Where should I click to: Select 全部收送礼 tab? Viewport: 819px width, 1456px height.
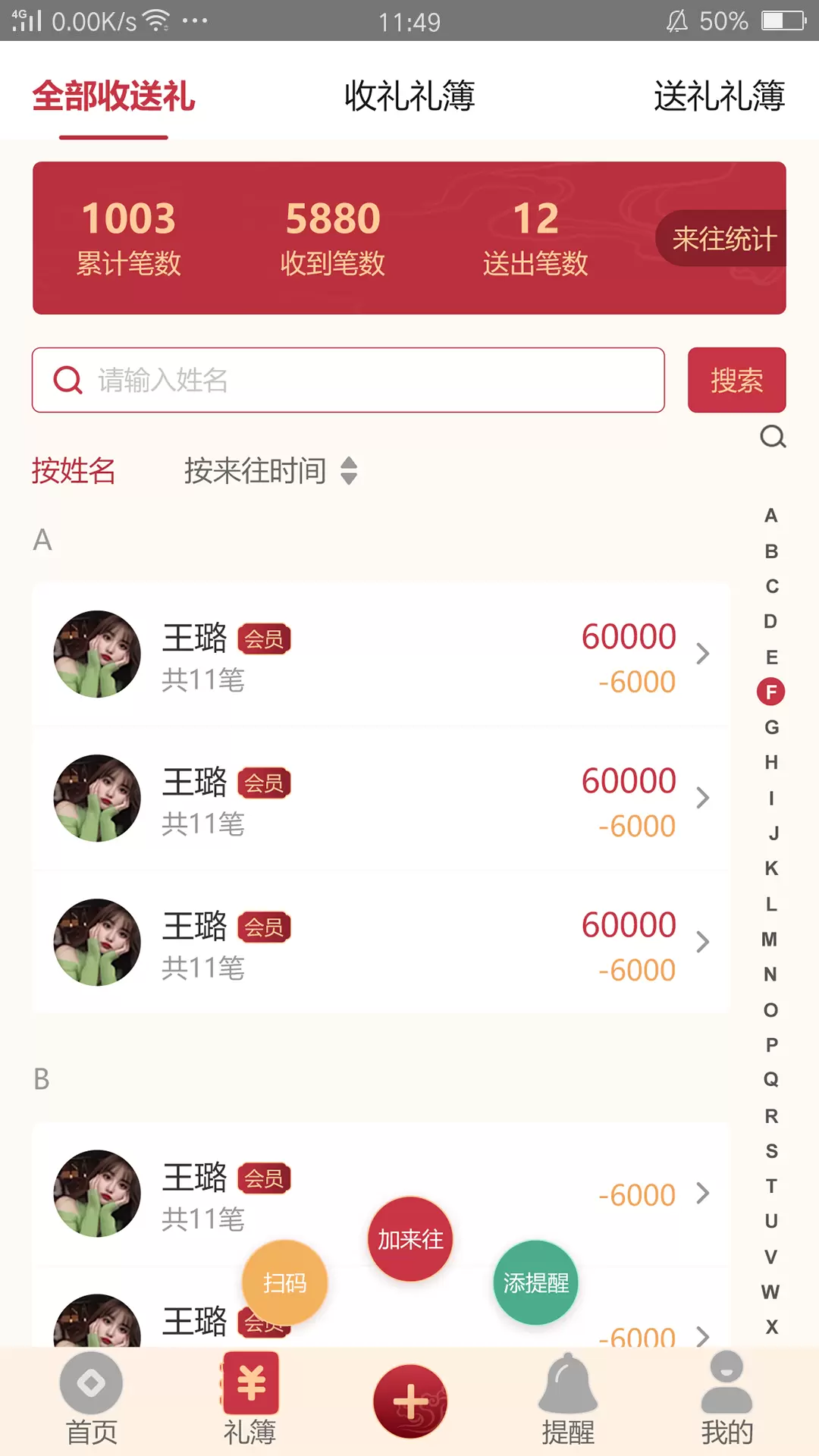pos(114,96)
